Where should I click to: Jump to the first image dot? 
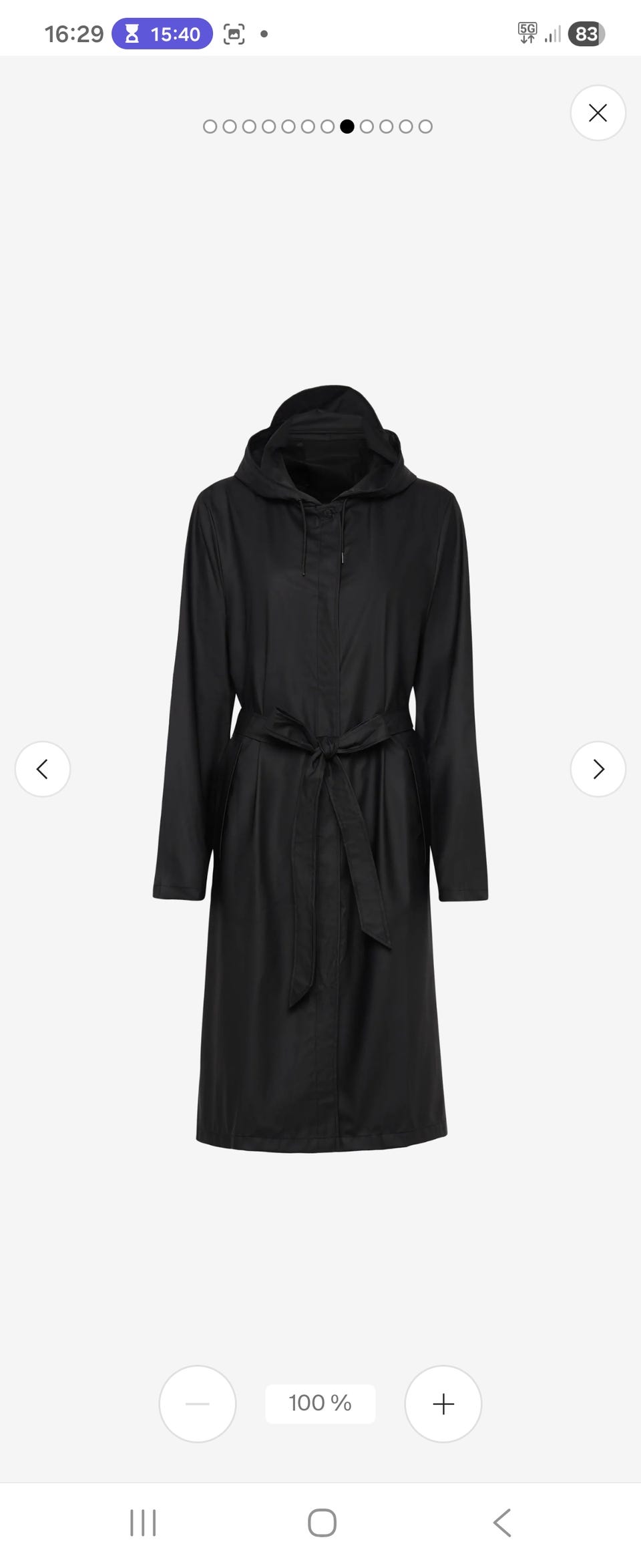pyautogui.click(x=210, y=126)
